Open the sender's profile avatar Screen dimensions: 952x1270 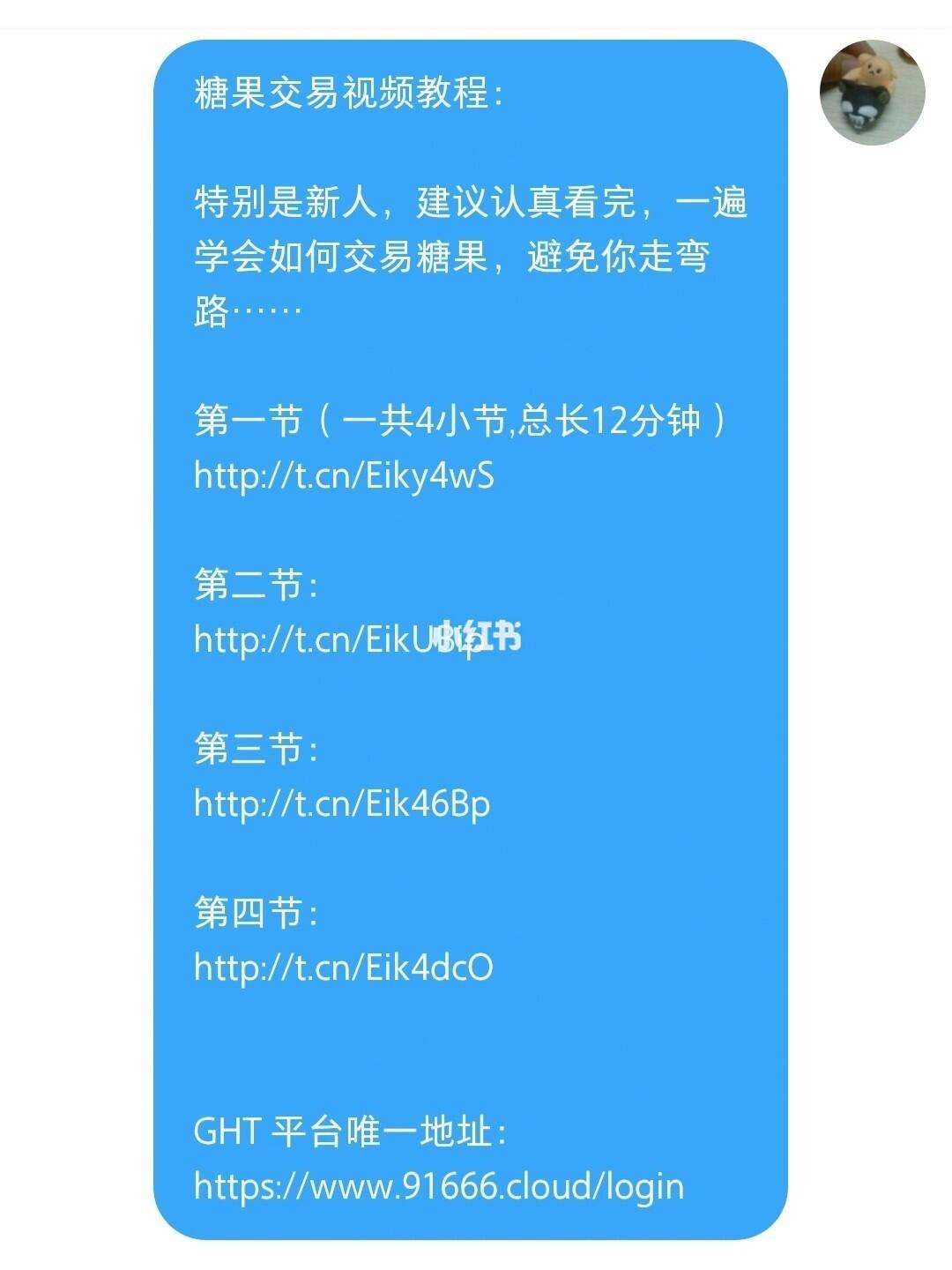pos(872,93)
